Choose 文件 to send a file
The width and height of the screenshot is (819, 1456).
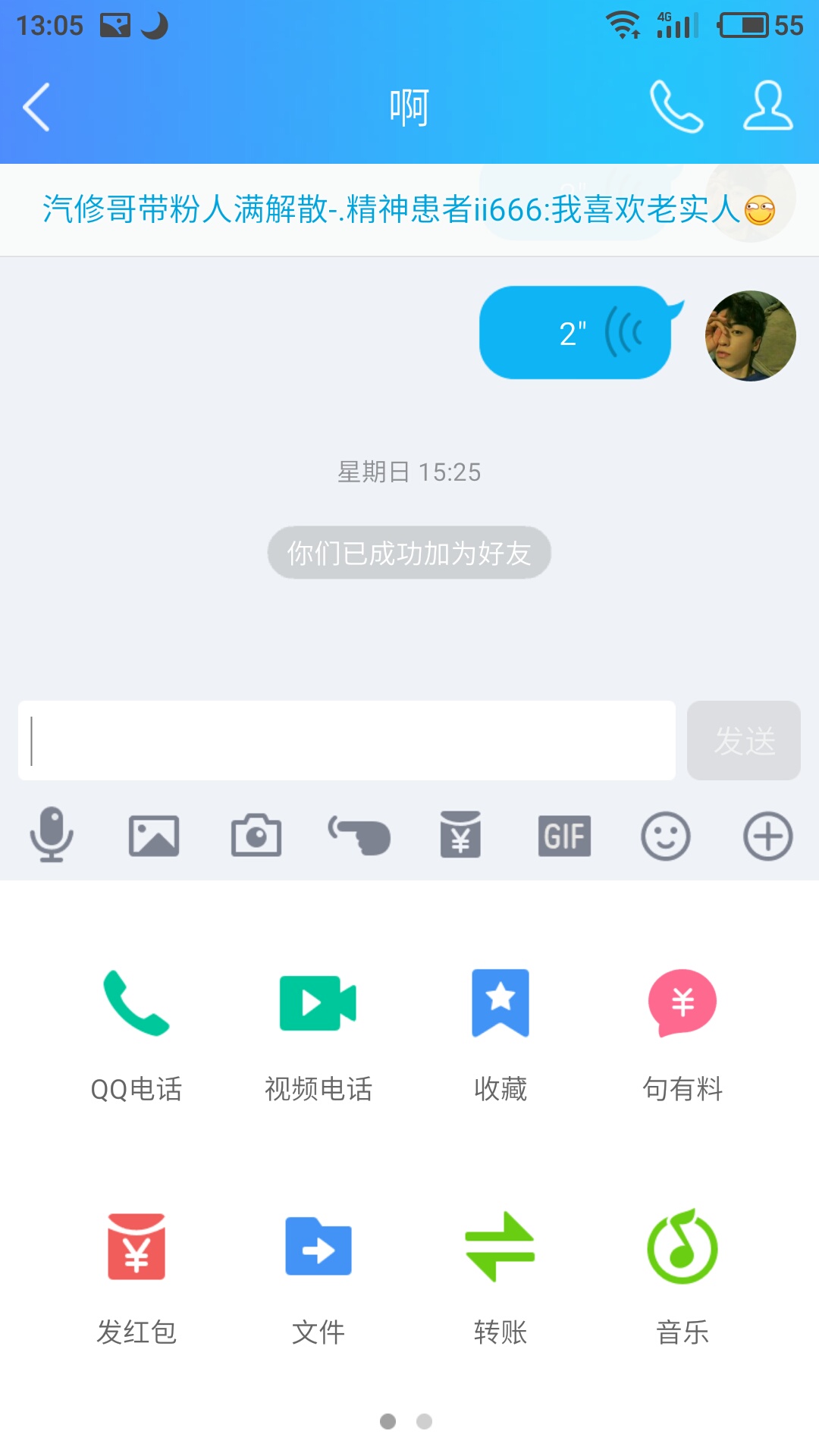click(318, 1276)
